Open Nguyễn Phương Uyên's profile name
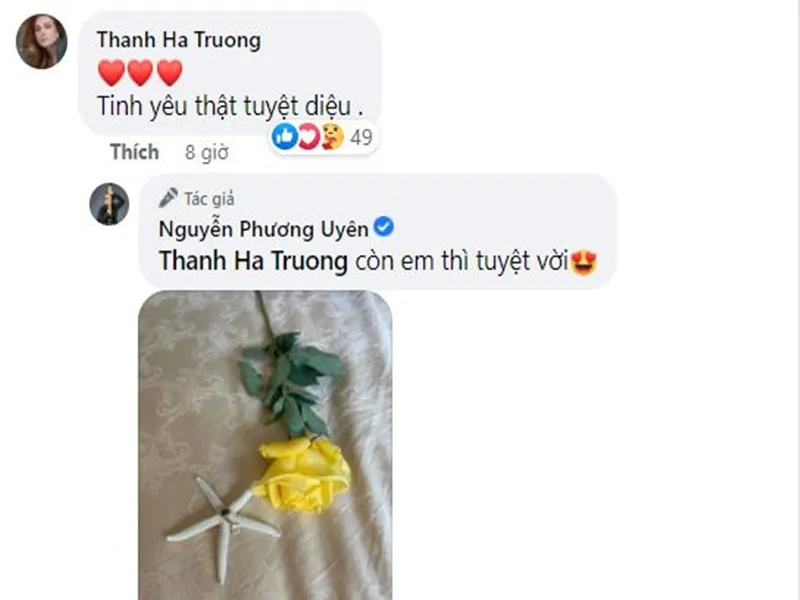Image resolution: width=800 pixels, height=600 pixels. click(x=264, y=228)
